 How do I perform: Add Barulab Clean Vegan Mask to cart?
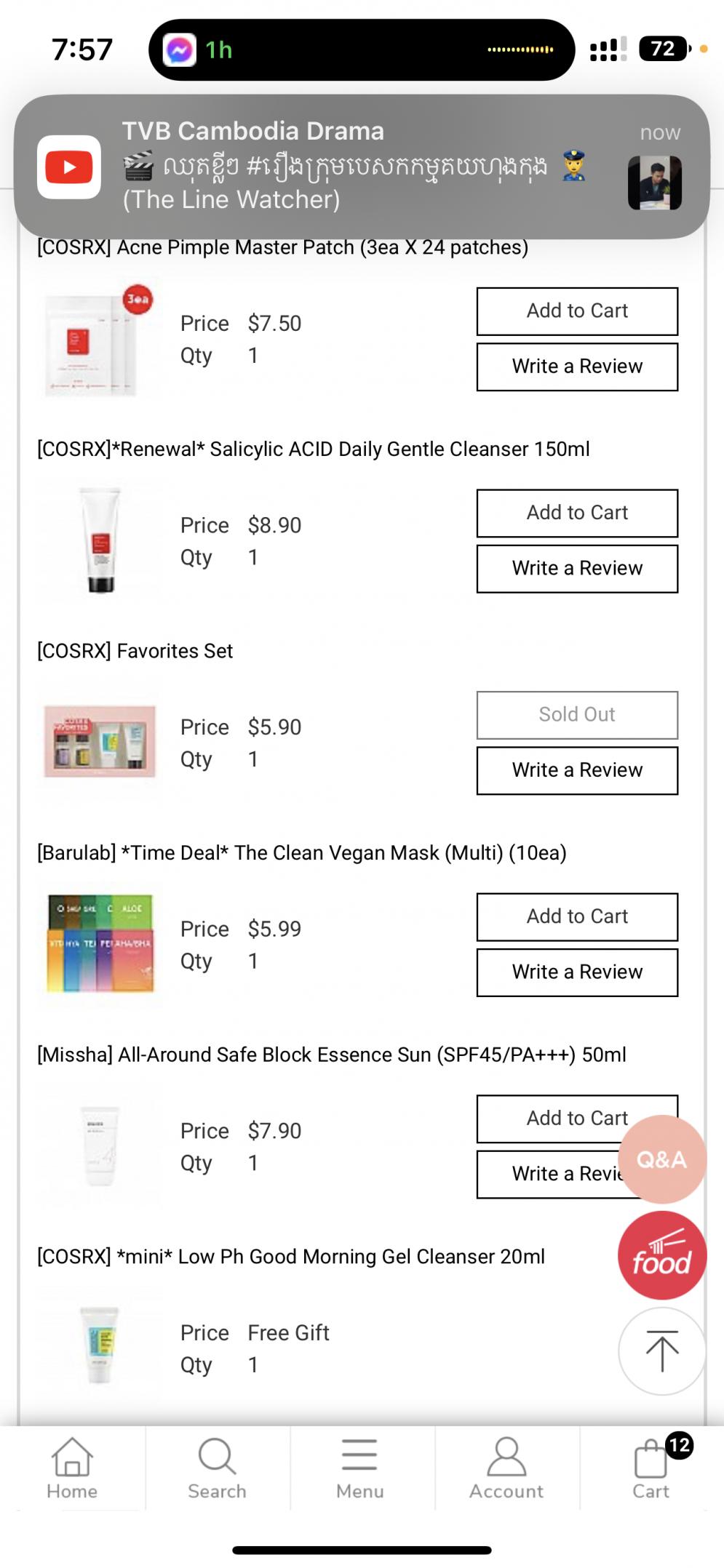(577, 916)
